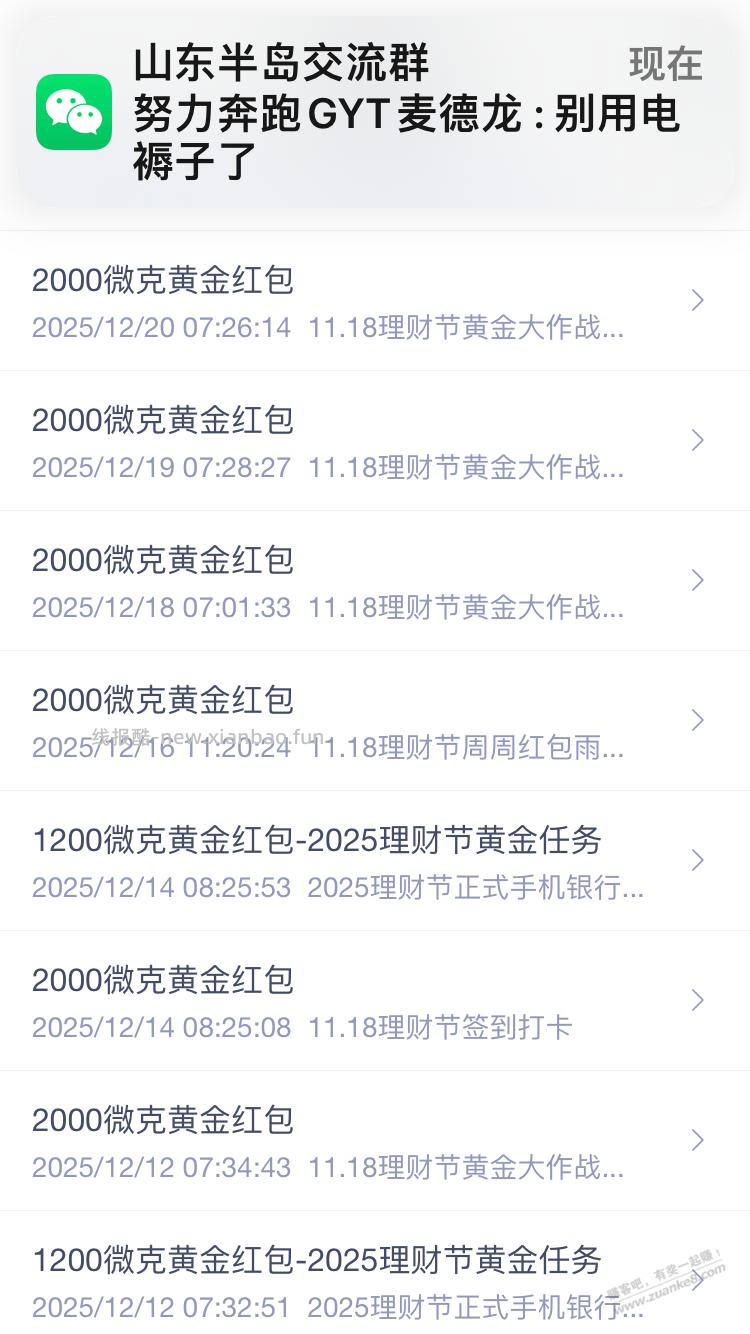The height and width of the screenshot is (1334, 750).
Task: Expand the chevron for the 2025/12/19 record
Action: click(697, 440)
